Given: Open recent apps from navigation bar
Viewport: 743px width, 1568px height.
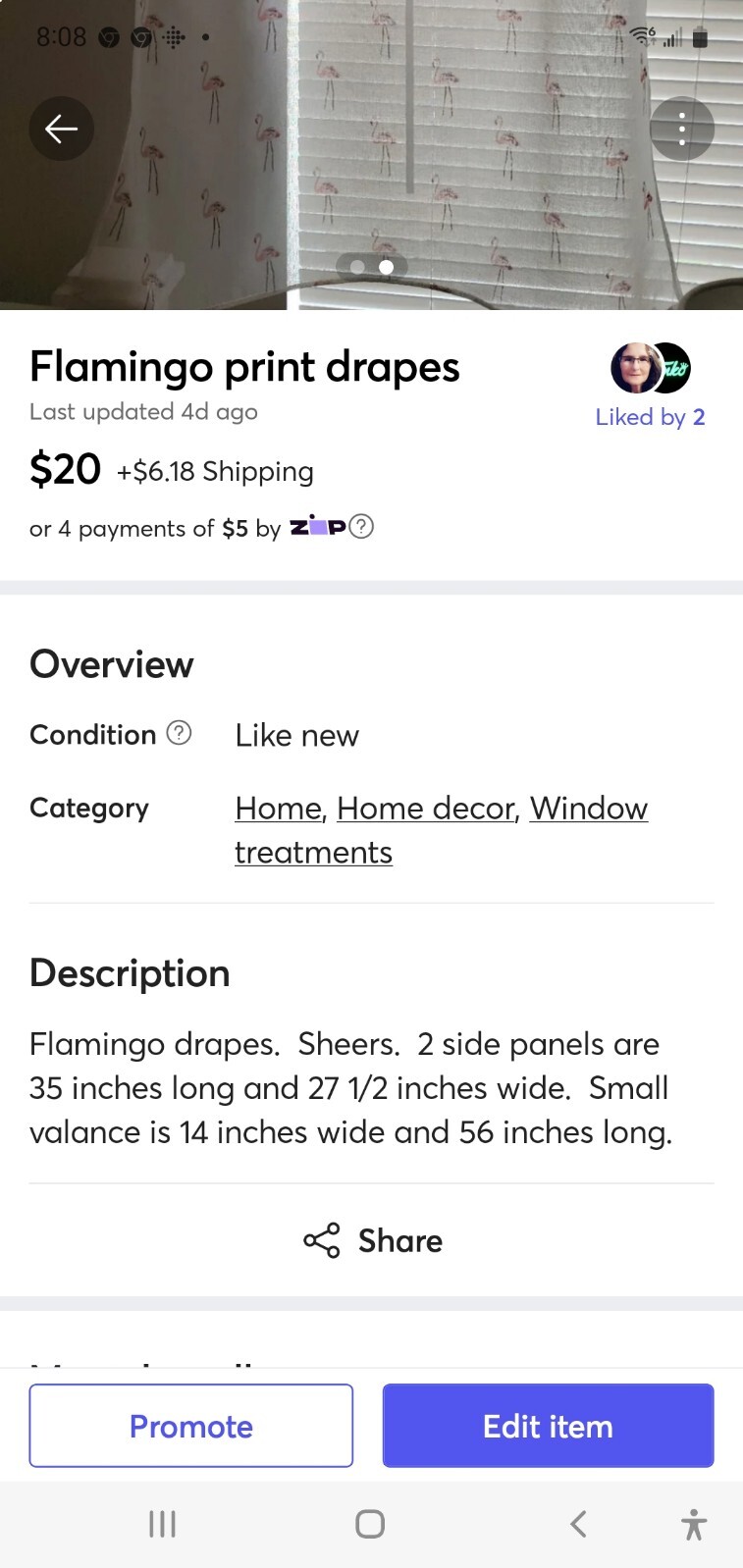Looking at the screenshot, I should [162, 1524].
